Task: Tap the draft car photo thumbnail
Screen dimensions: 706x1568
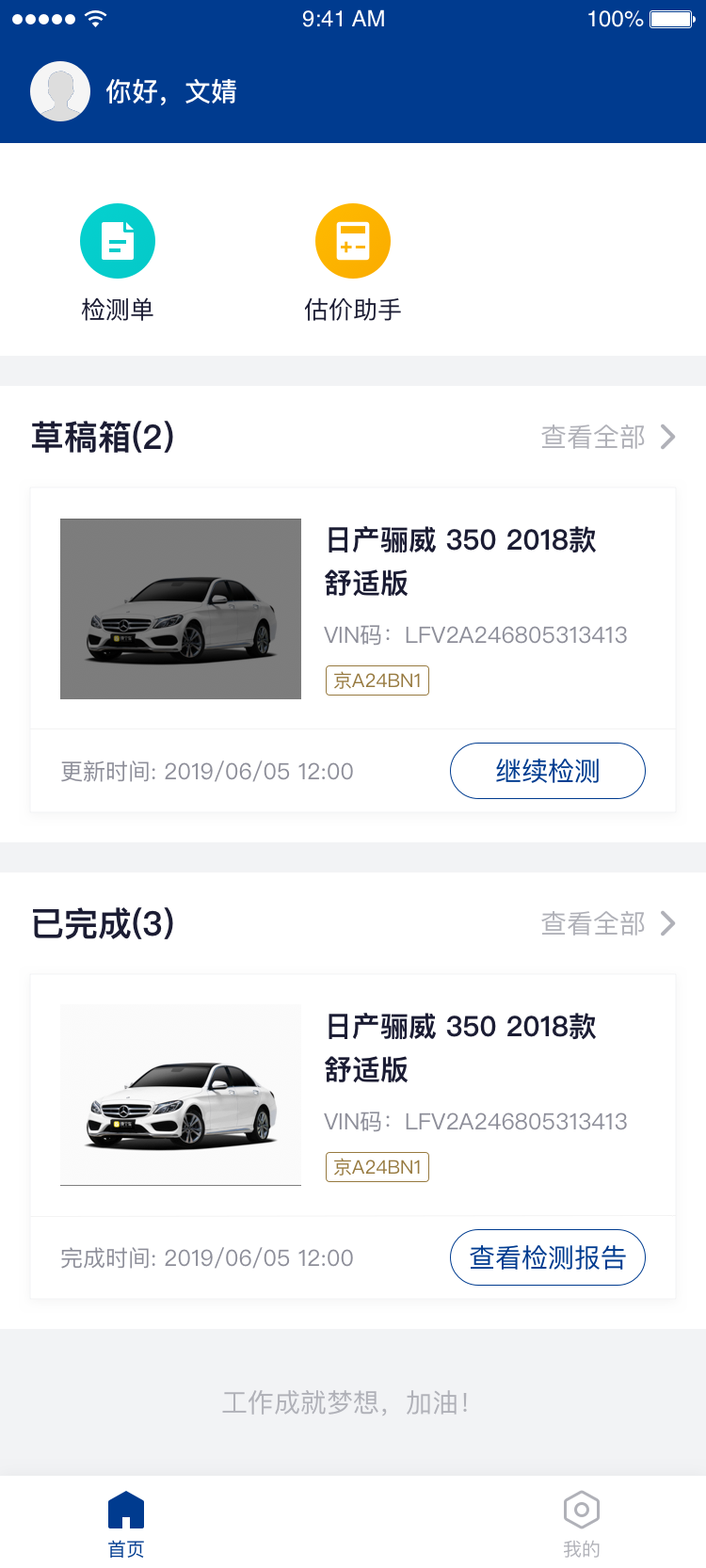Action: [x=180, y=608]
